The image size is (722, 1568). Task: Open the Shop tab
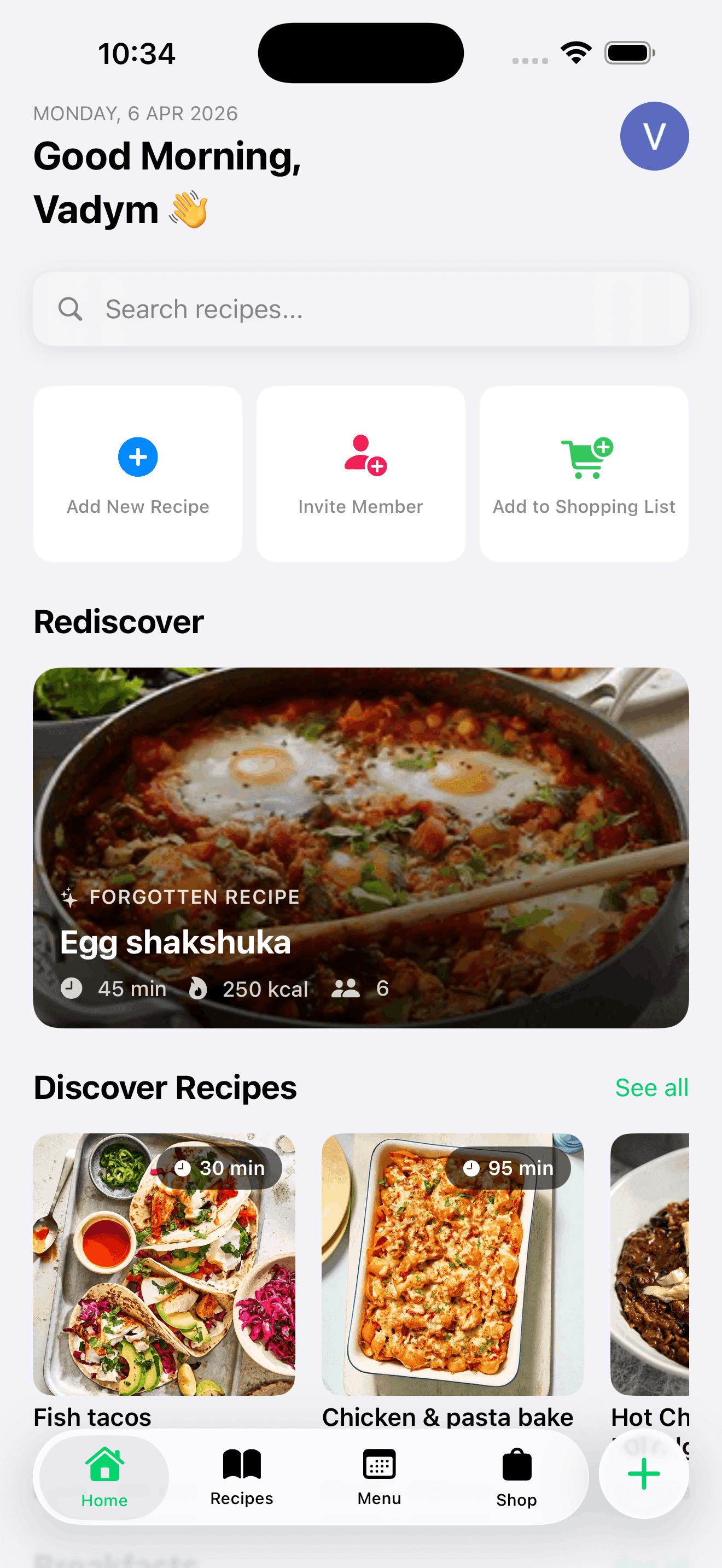pyautogui.click(x=516, y=1477)
